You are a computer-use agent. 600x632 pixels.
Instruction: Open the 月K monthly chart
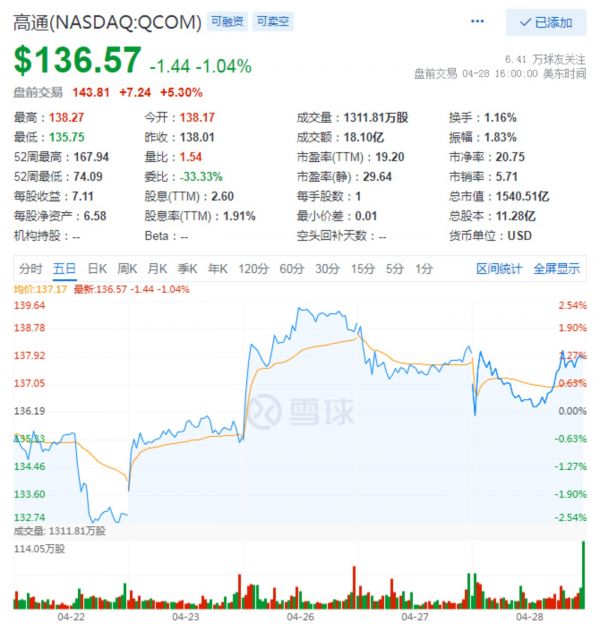[157, 269]
